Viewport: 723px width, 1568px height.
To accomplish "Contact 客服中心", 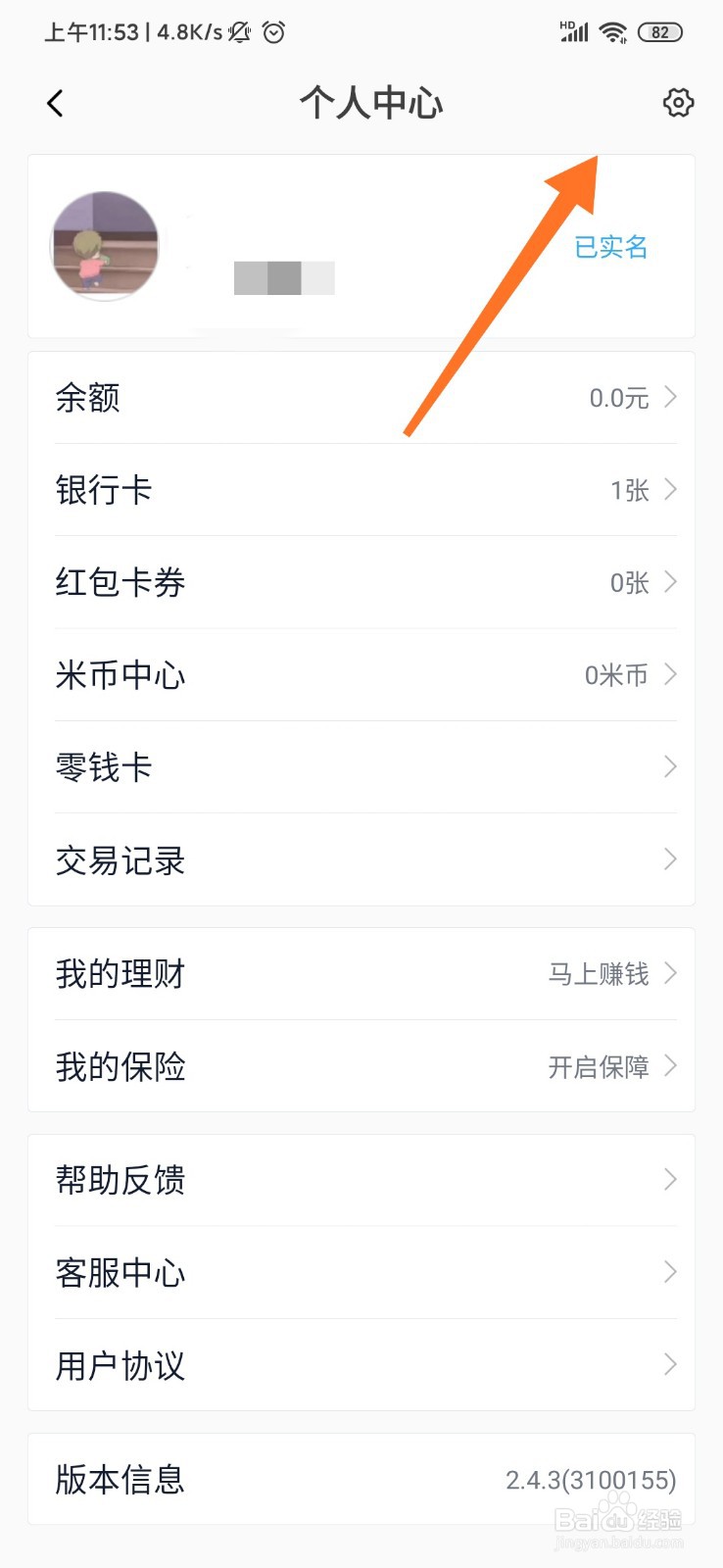I will coord(361,1272).
